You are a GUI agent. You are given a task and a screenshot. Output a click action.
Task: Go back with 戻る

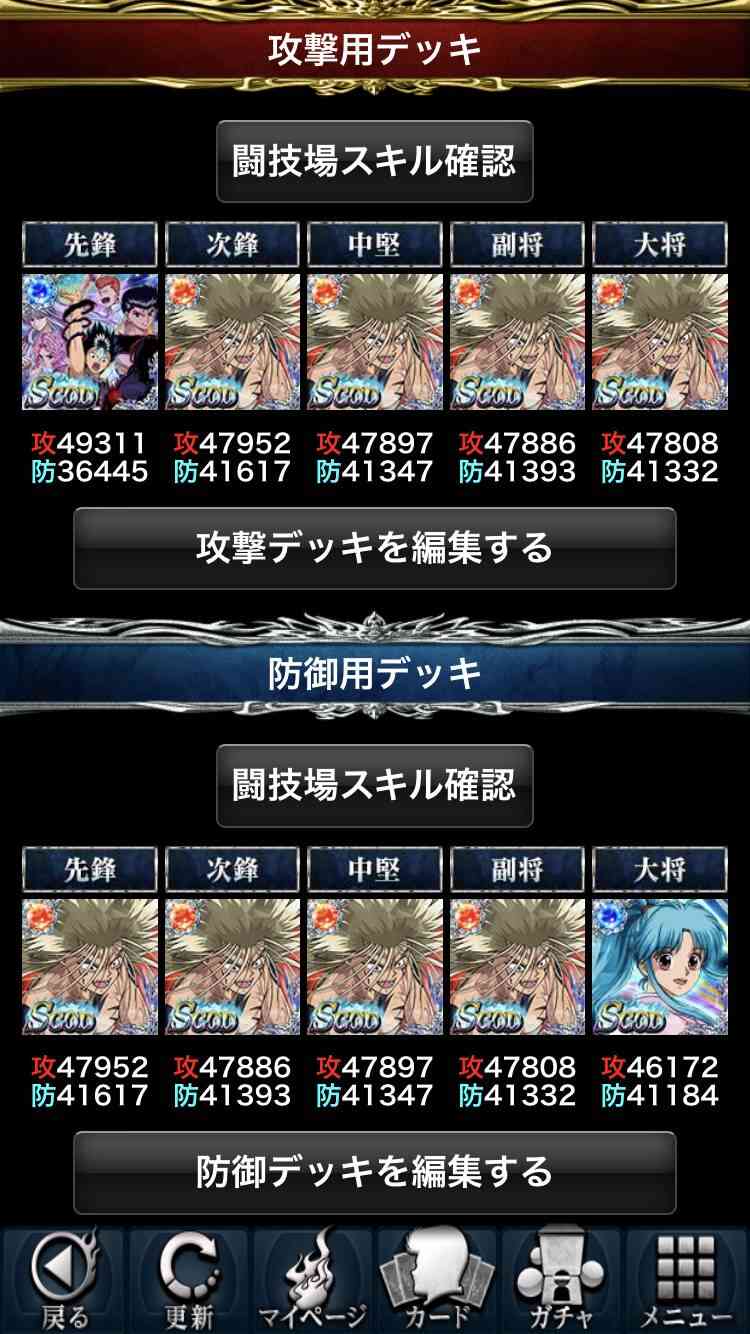pyautogui.click(x=64, y=1280)
